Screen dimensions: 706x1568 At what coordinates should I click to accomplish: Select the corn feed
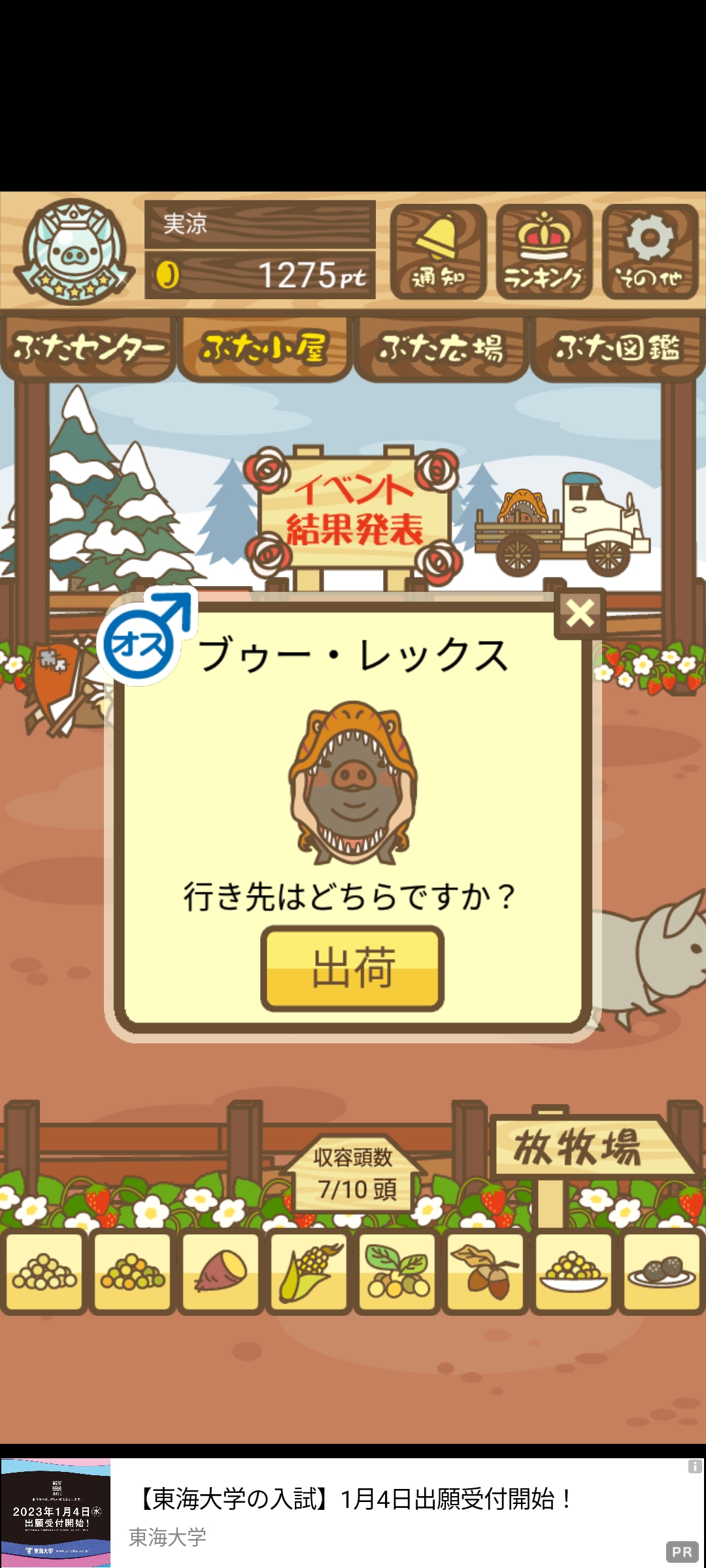click(x=310, y=1271)
